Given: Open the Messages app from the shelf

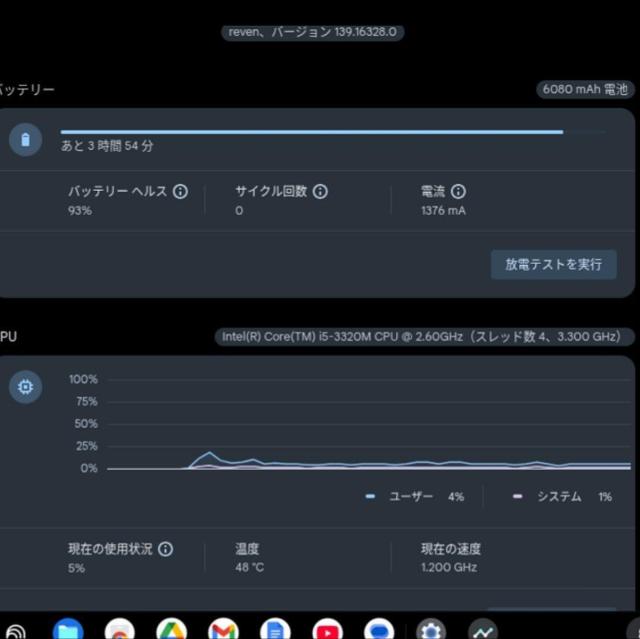Looking at the screenshot, I should pyautogui.click(x=378, y=630).
